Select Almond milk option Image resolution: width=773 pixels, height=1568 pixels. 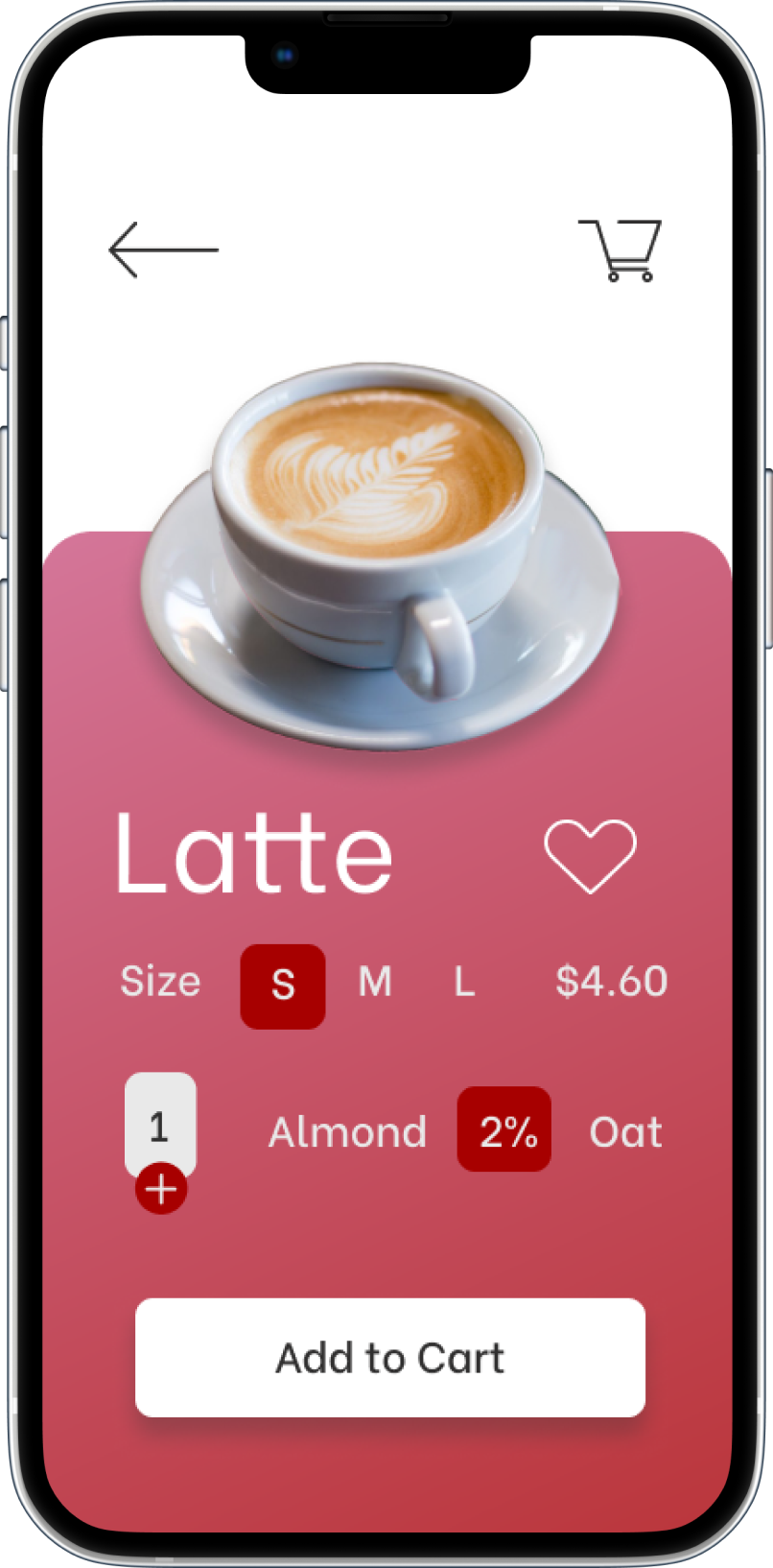[347, 1132]
